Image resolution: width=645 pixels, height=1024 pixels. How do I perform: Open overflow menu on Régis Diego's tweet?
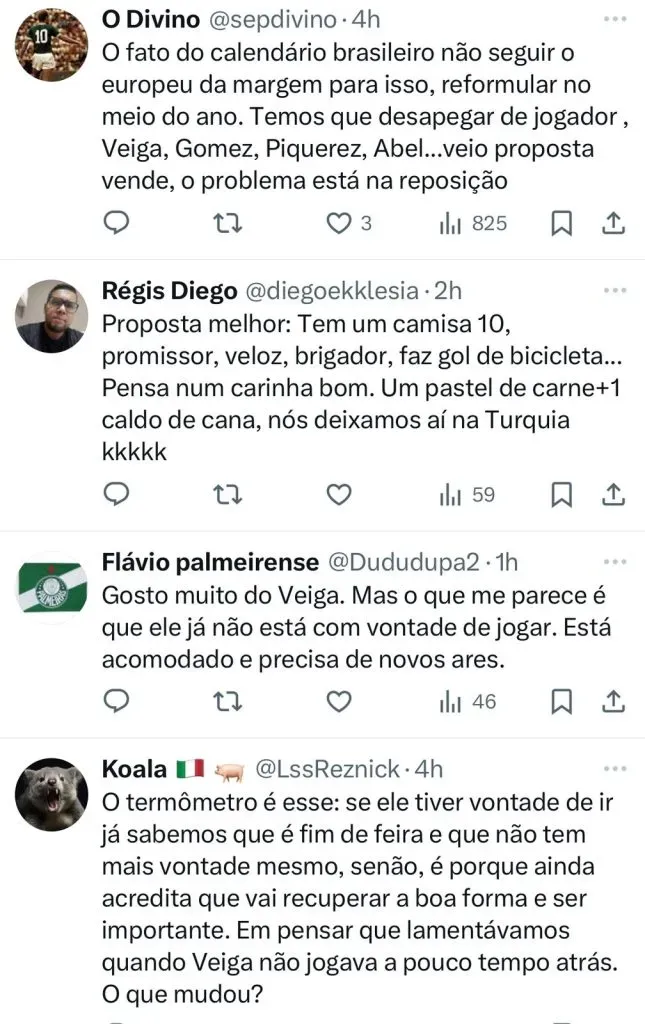coord(615,290)
